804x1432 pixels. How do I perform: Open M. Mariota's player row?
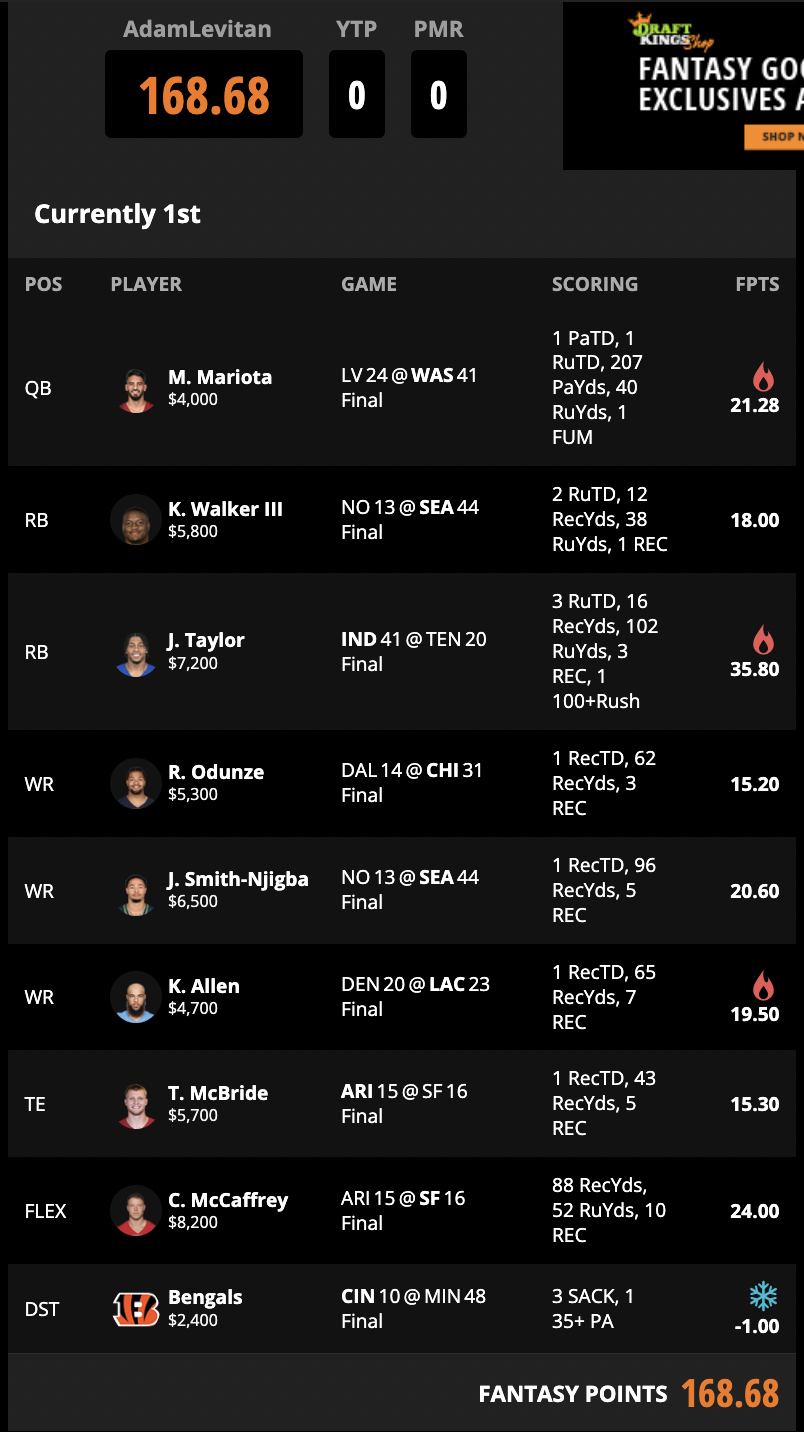click(402, 388)
